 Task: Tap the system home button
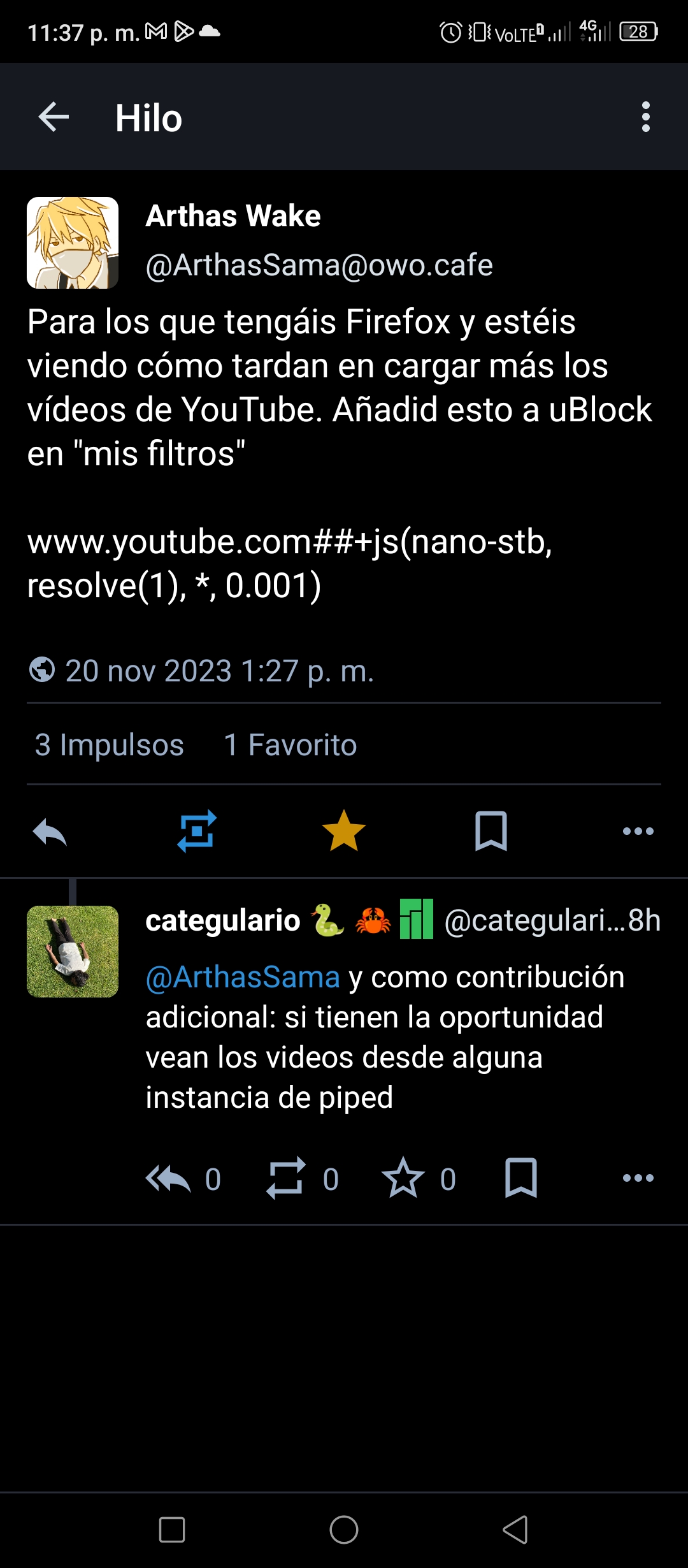point(344,1530)
